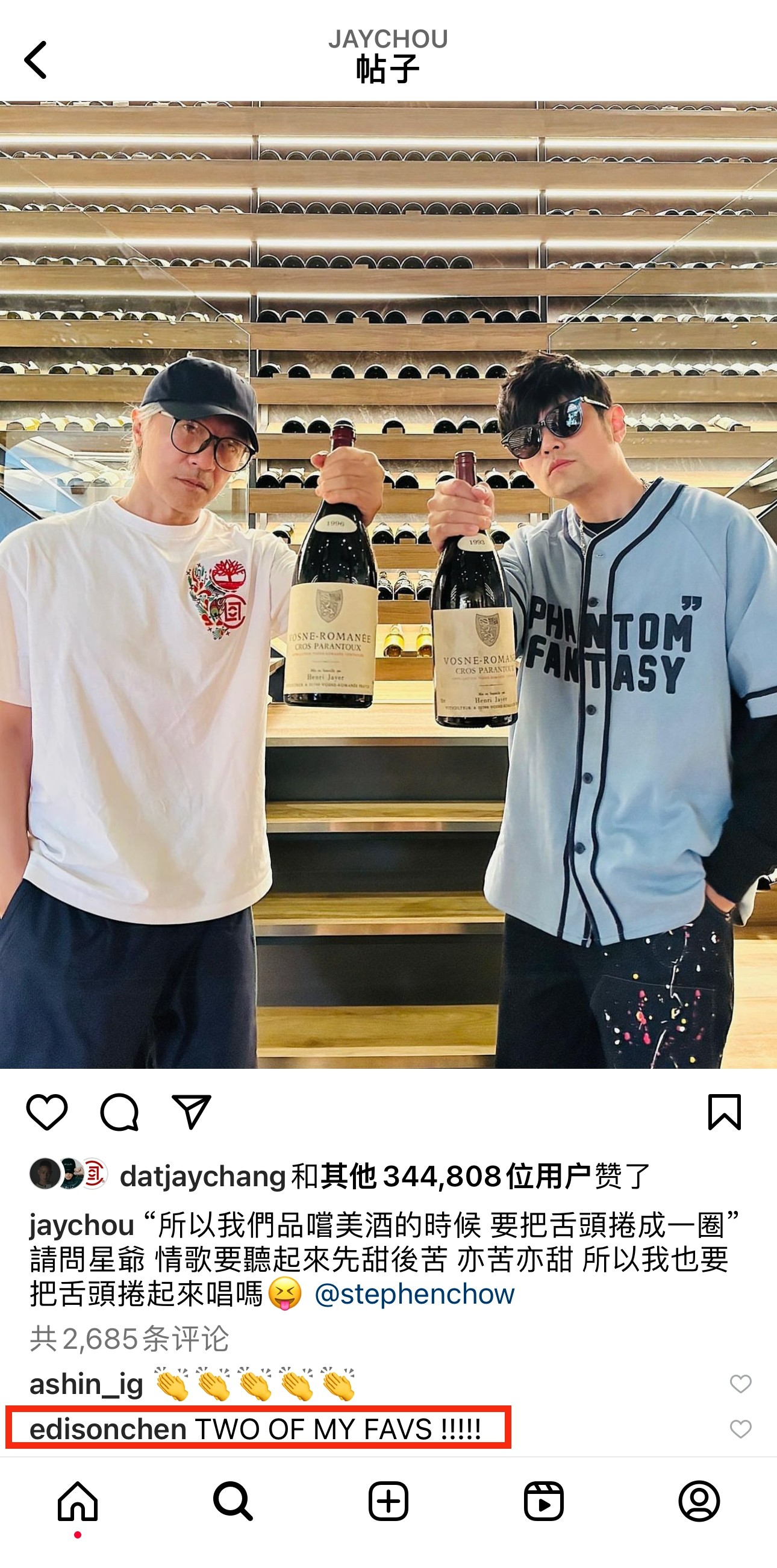The width and height of the screenshot is (777, 1568).
Task: Open datjaychang's profile from likes line
Action: 203,1176
